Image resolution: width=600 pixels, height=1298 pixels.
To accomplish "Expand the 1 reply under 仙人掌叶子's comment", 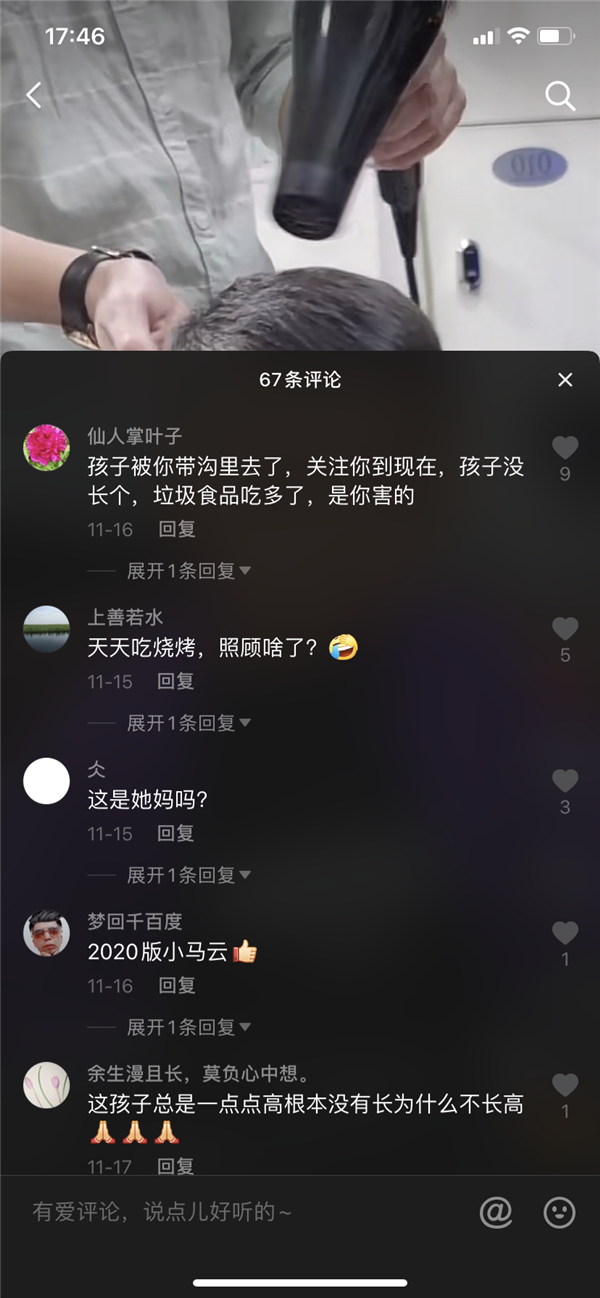I will point(188,571).
